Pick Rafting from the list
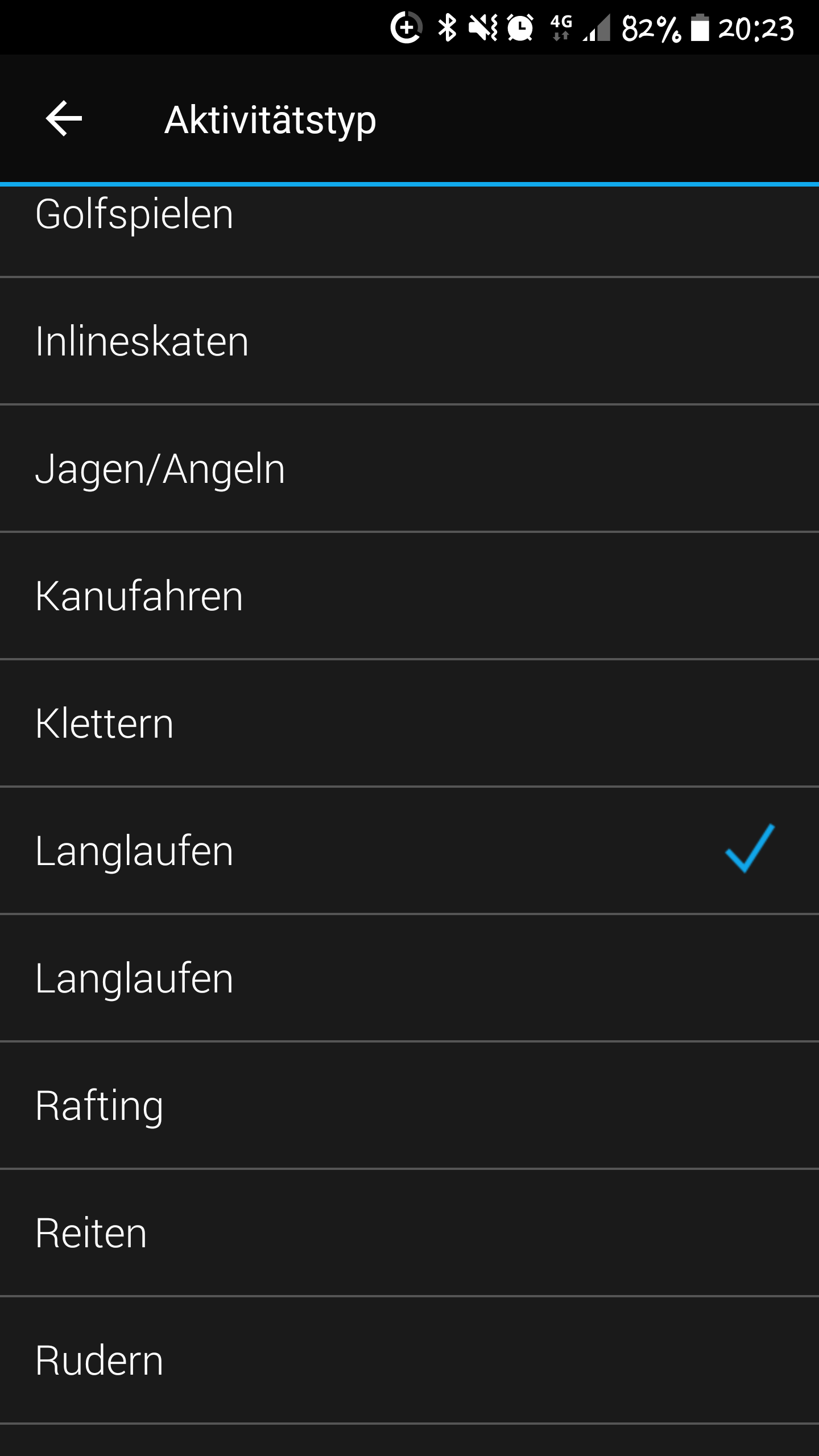Image resolution: width=819 pixels, height=1456 pixels. 409,1106
